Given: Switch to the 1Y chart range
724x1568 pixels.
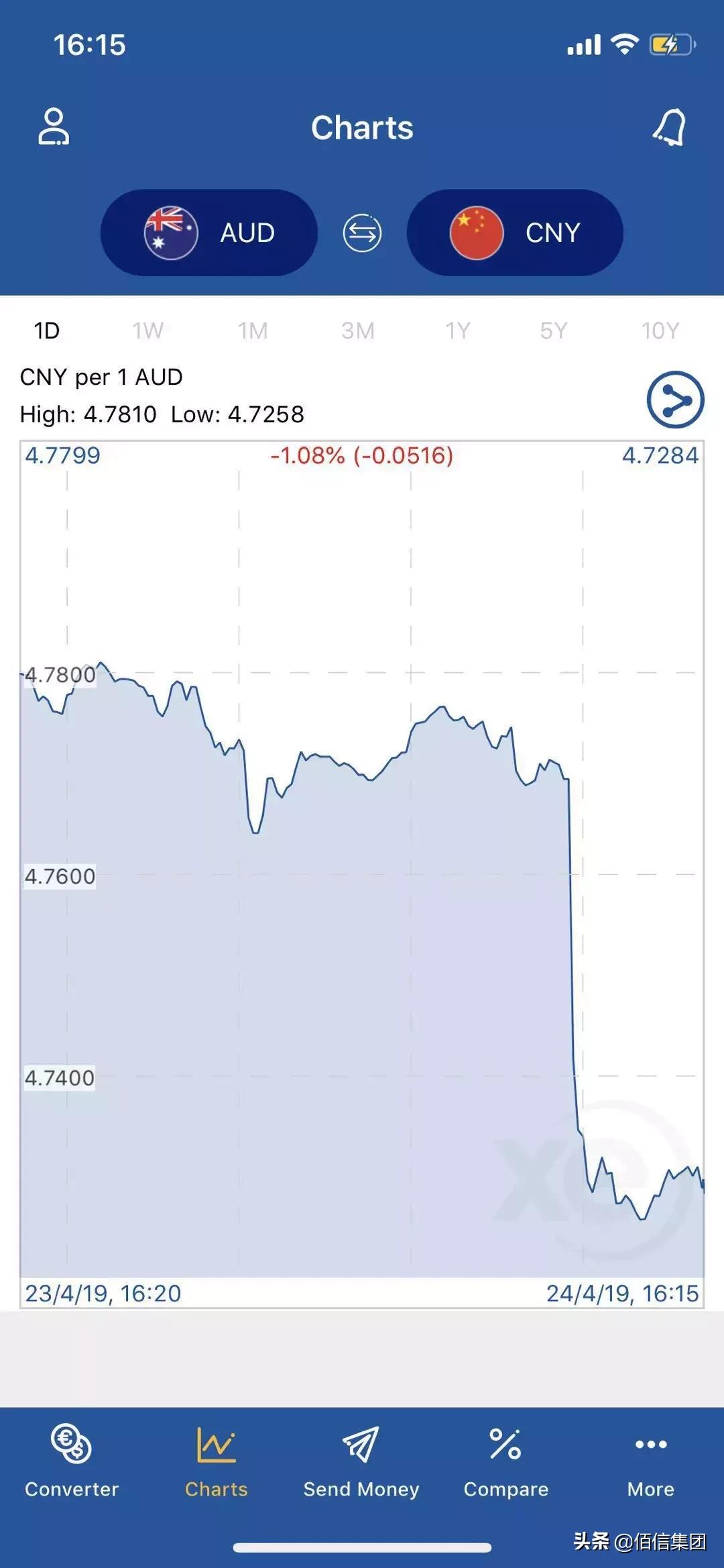Looking at the screenshot, I should 458,330.
